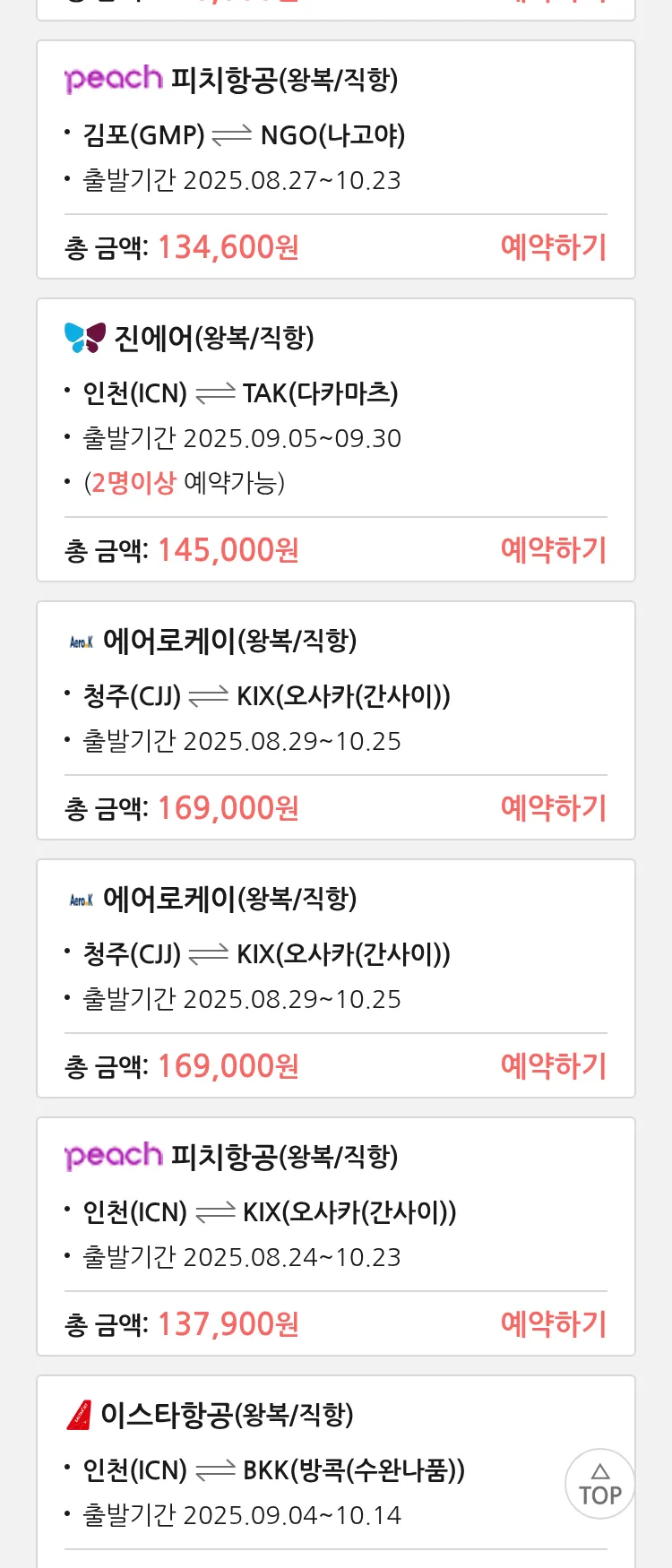Jump back up with the TOP button
The image size is (672, 1568).
point(599,1484)
